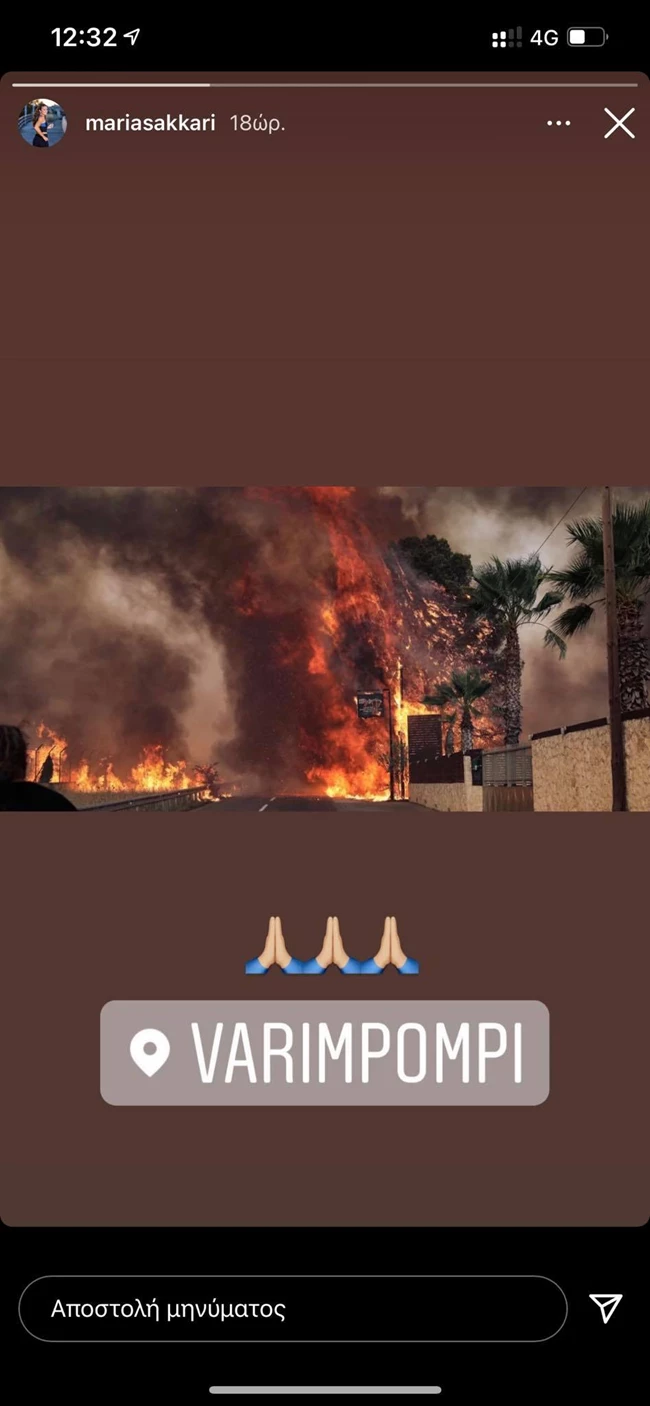
Task: Open the VARIMPOMPI location sticker
Action: click(325, 1053)
